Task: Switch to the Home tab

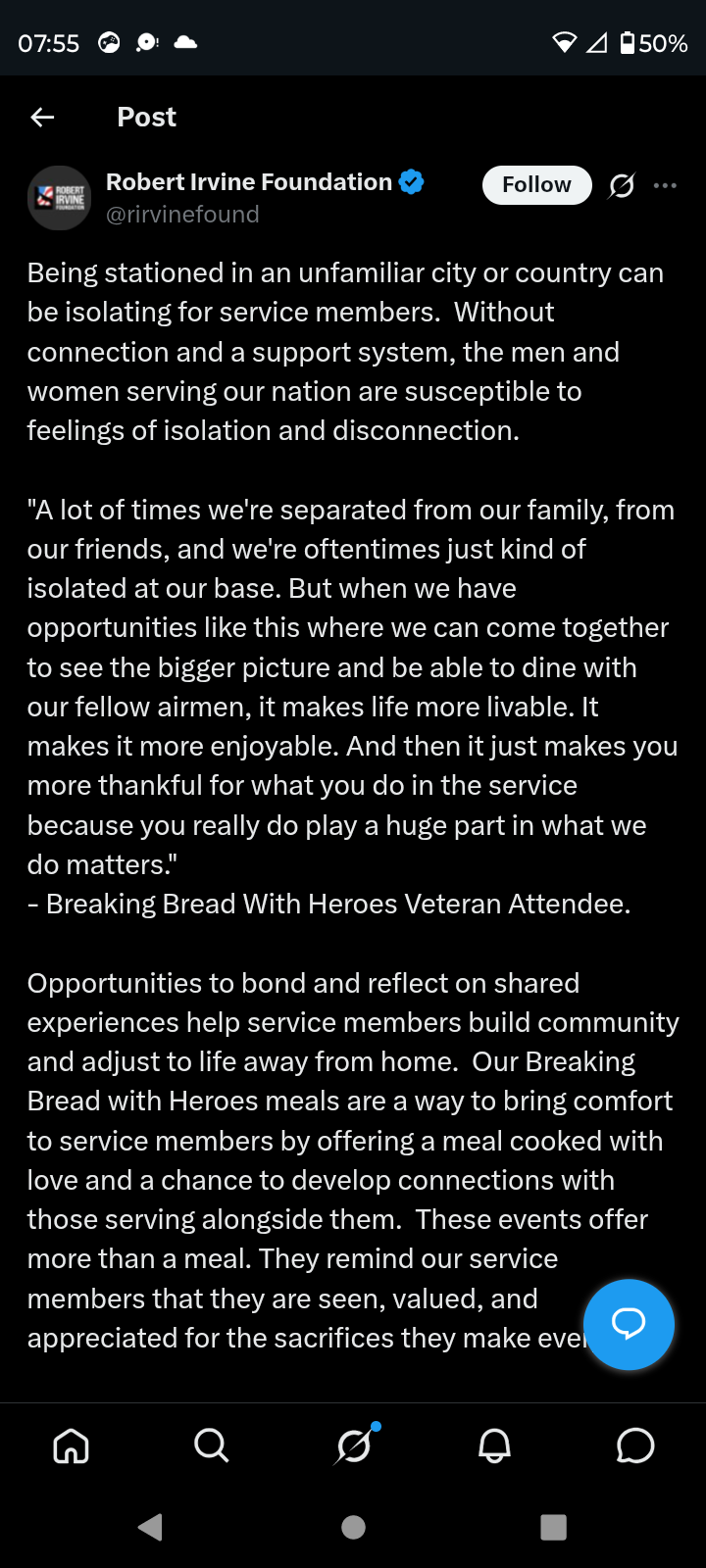Action: (x=71, y=1445)
